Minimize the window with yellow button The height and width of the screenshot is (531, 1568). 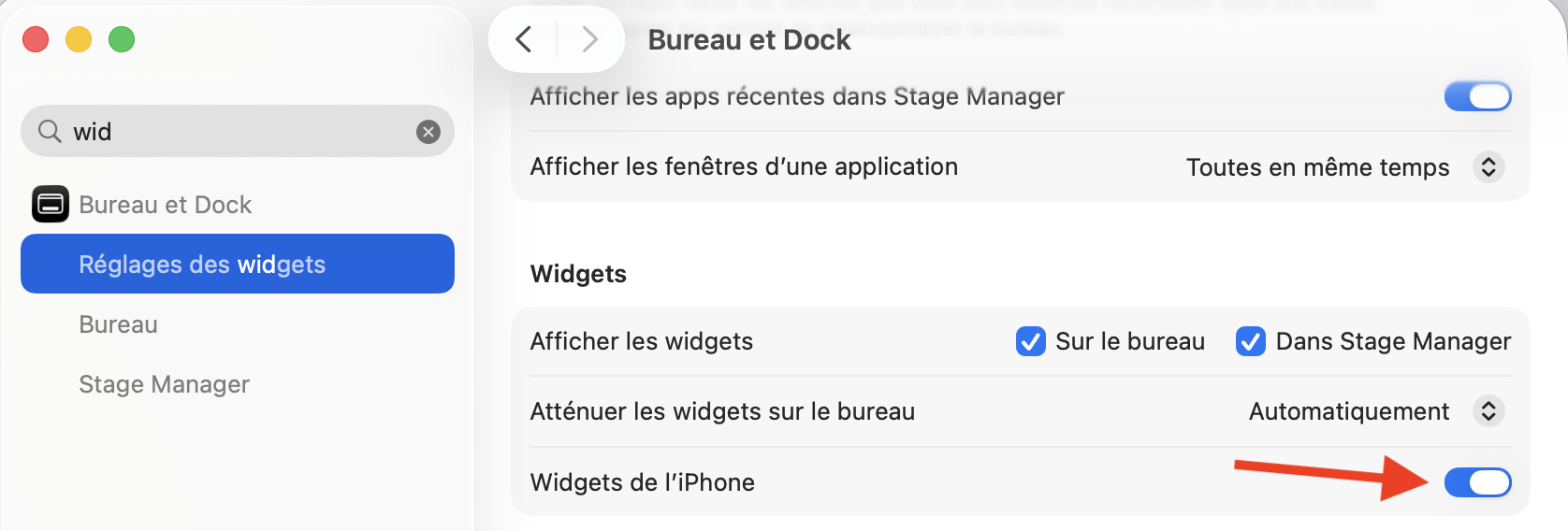(79, 39)
